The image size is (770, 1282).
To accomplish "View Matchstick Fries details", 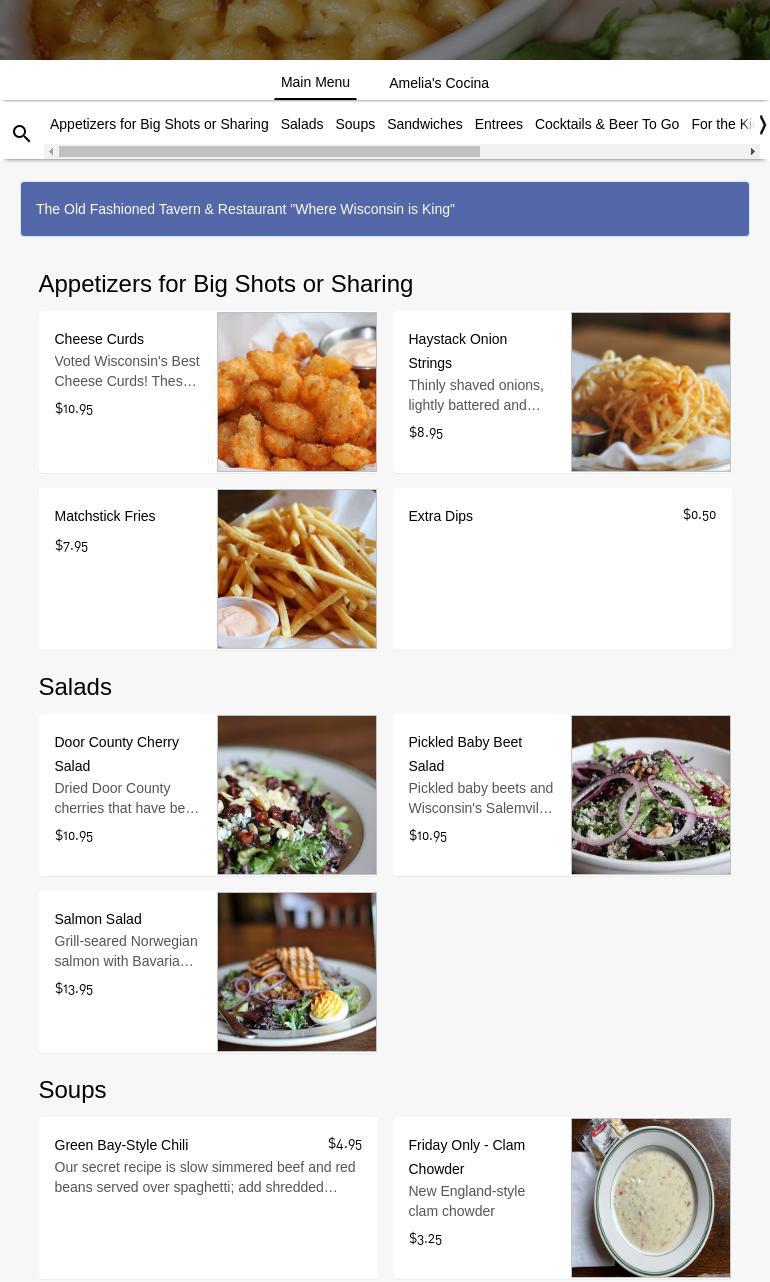I will coord(208,569).
